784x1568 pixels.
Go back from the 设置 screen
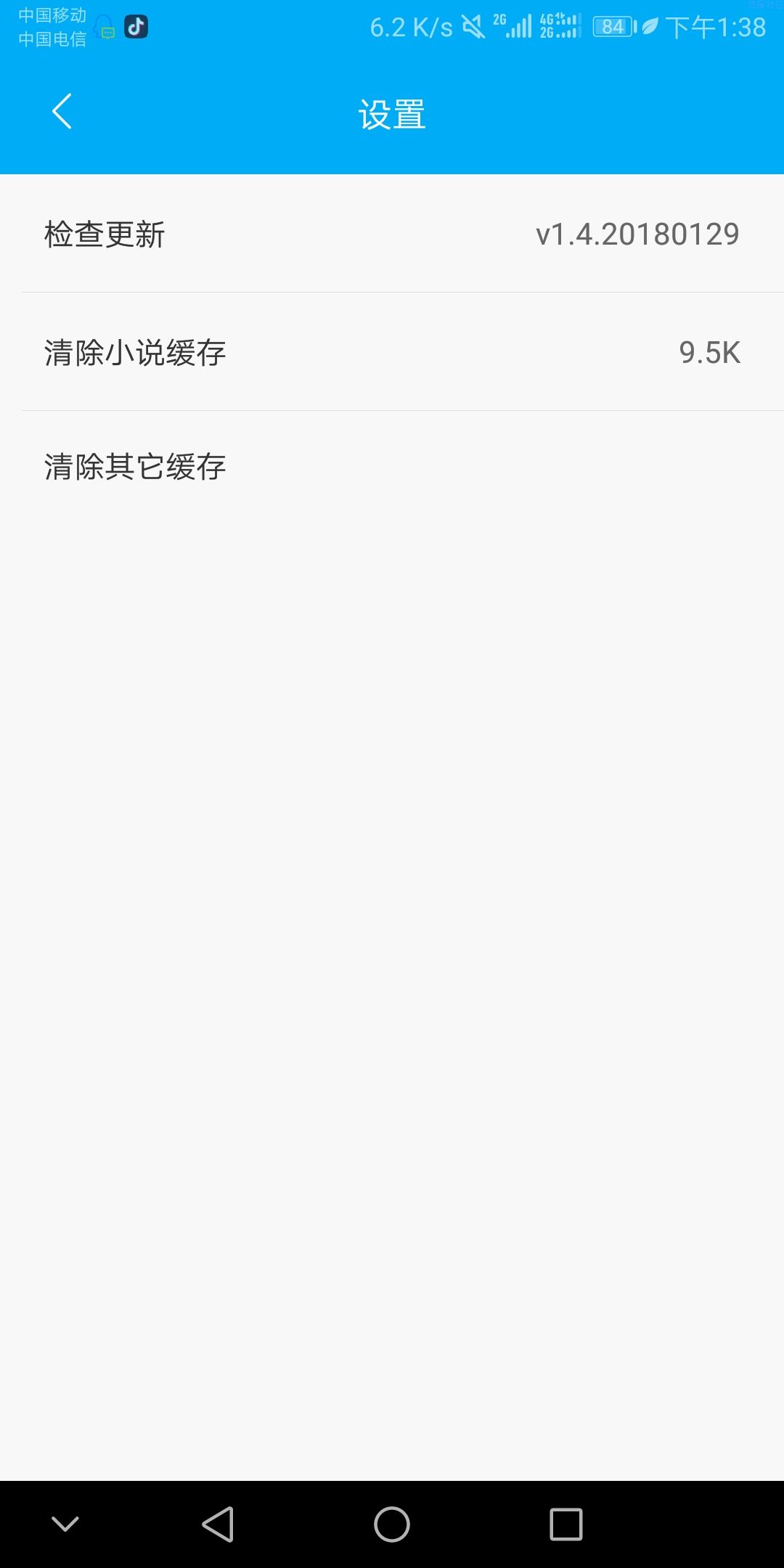coord(62,112)
